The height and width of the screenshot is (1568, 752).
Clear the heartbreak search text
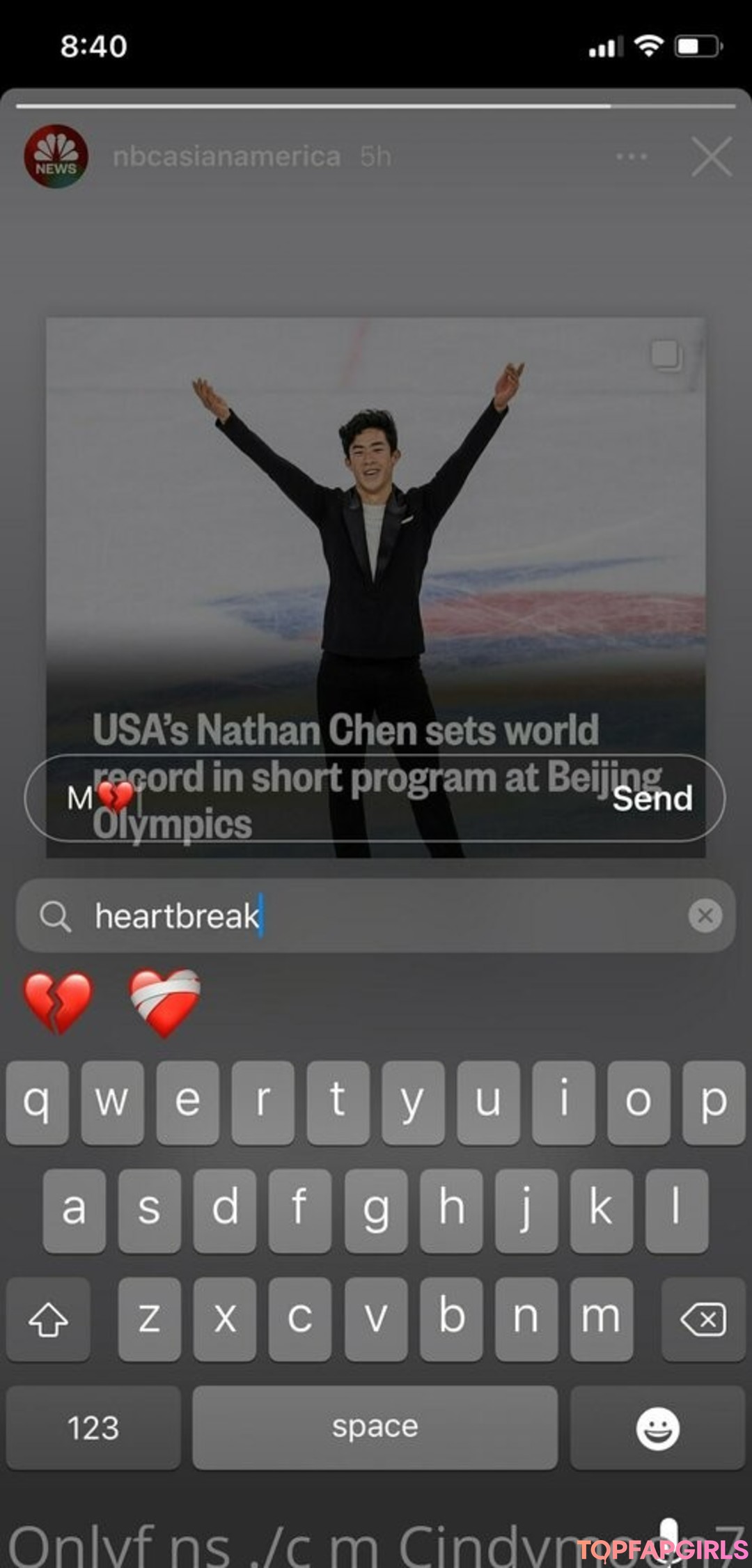coord(705,915)
